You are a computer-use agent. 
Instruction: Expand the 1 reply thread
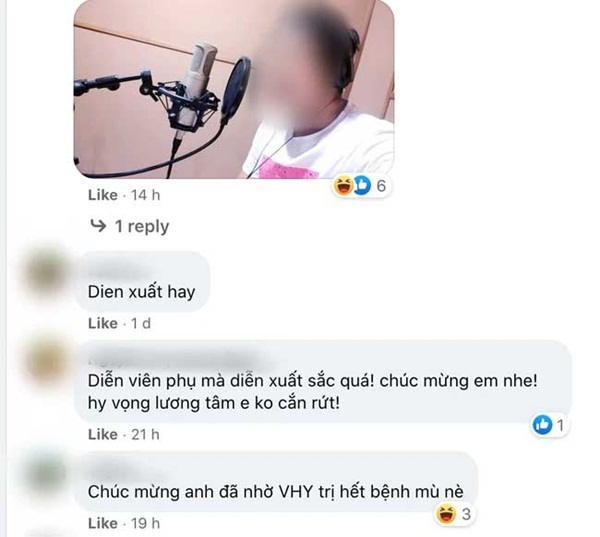130,227
